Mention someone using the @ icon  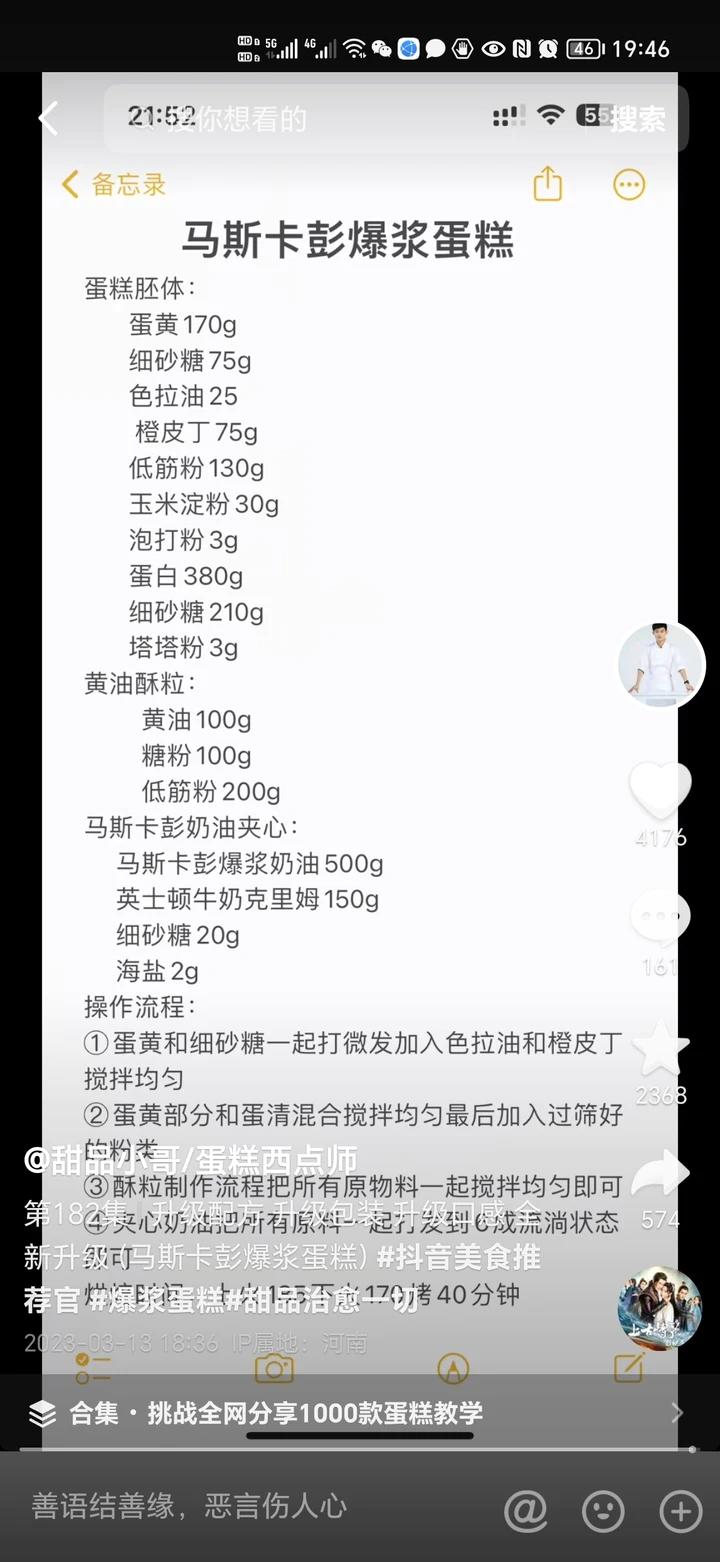point(526,1510)
